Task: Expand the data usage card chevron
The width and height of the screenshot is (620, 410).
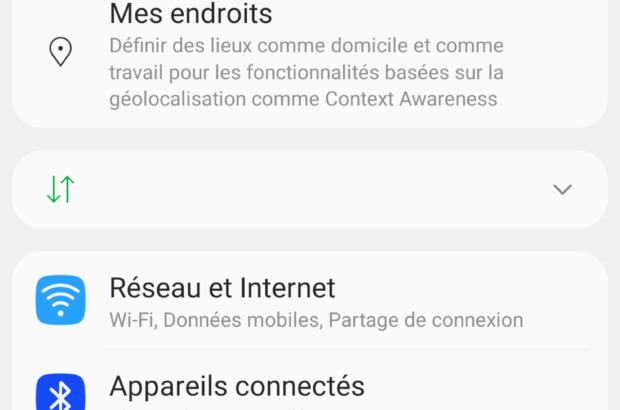Action: pyautogui.click(x=563, y=189)
